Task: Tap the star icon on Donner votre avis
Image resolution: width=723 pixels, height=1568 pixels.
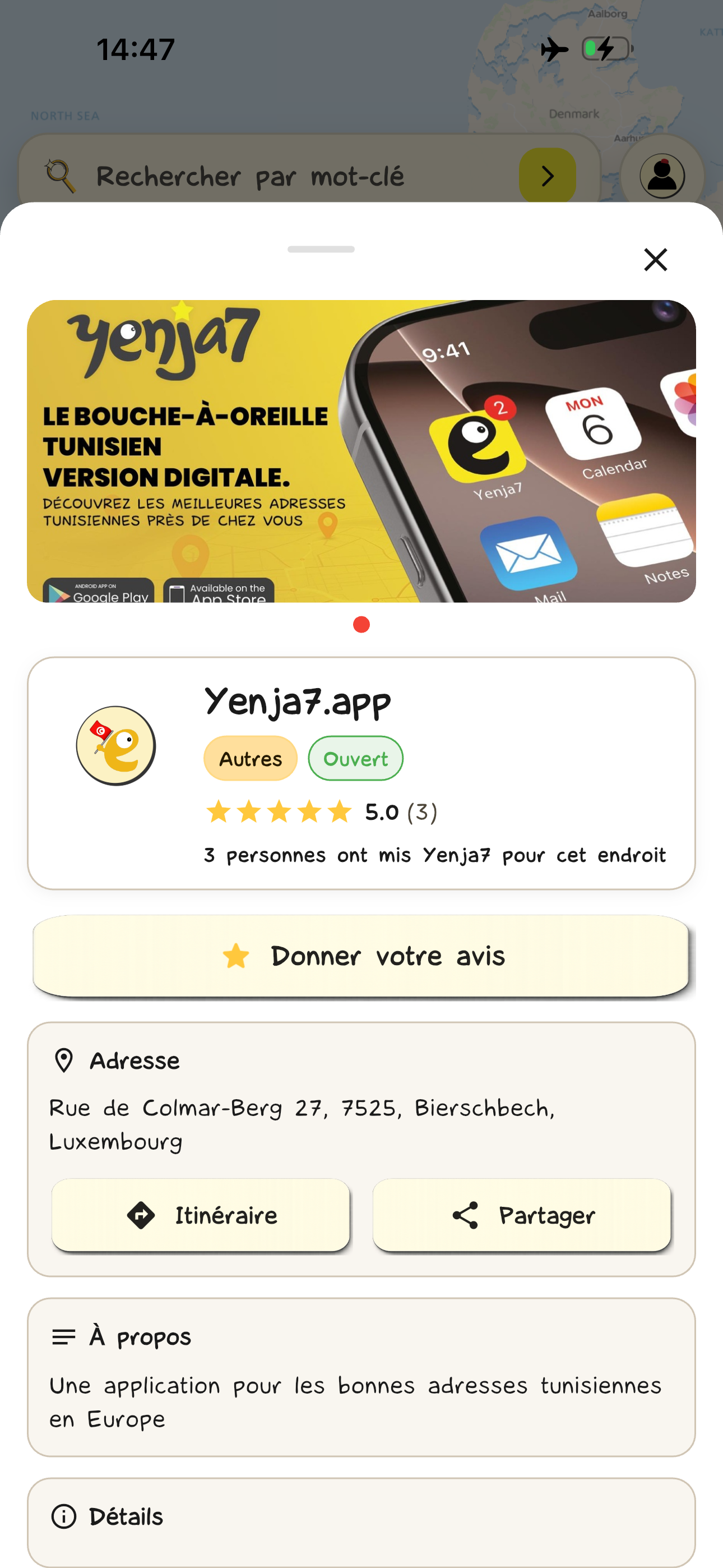Action: 237,956
